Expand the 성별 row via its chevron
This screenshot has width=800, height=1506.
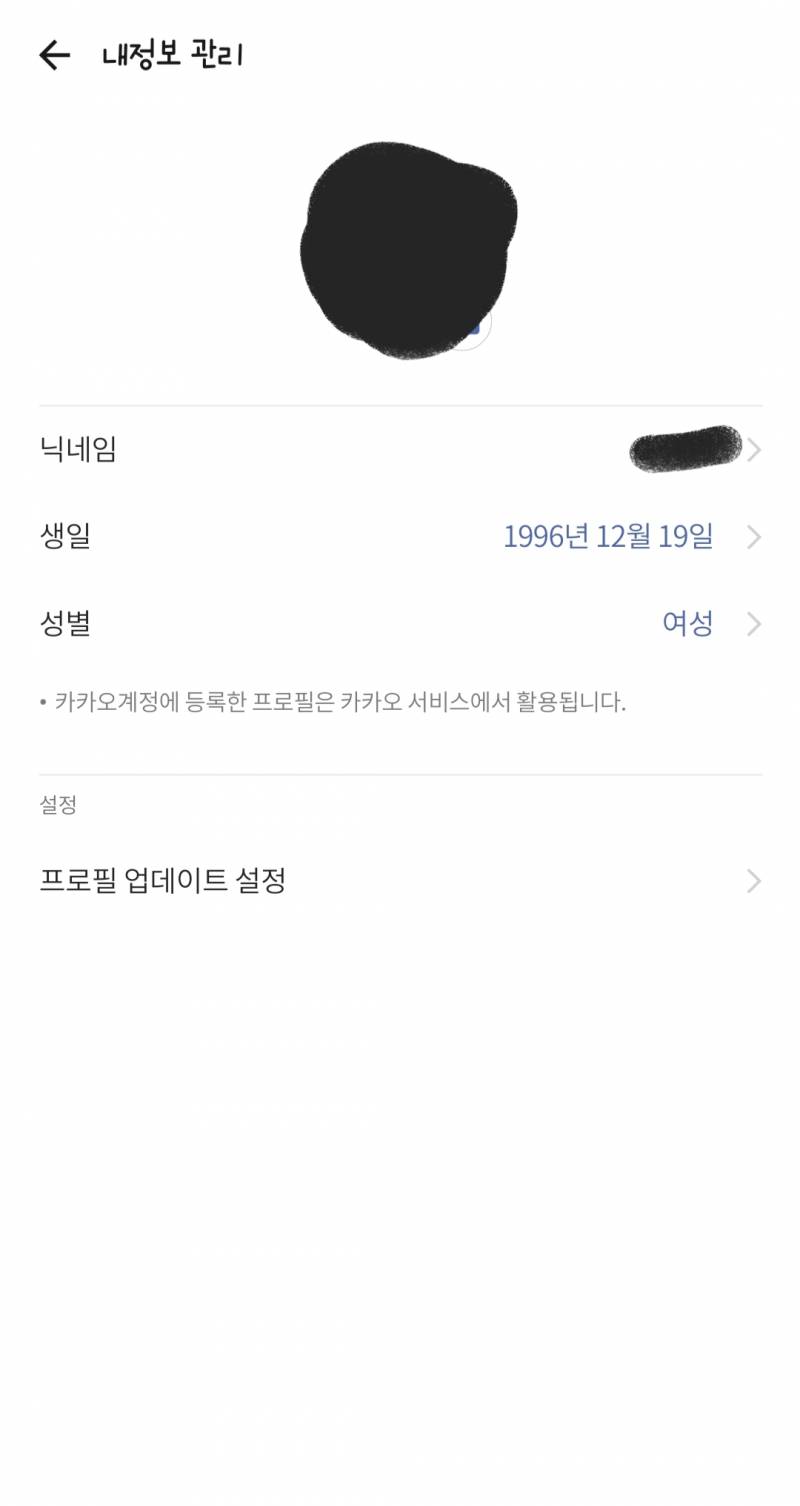[x=755, y=624]
